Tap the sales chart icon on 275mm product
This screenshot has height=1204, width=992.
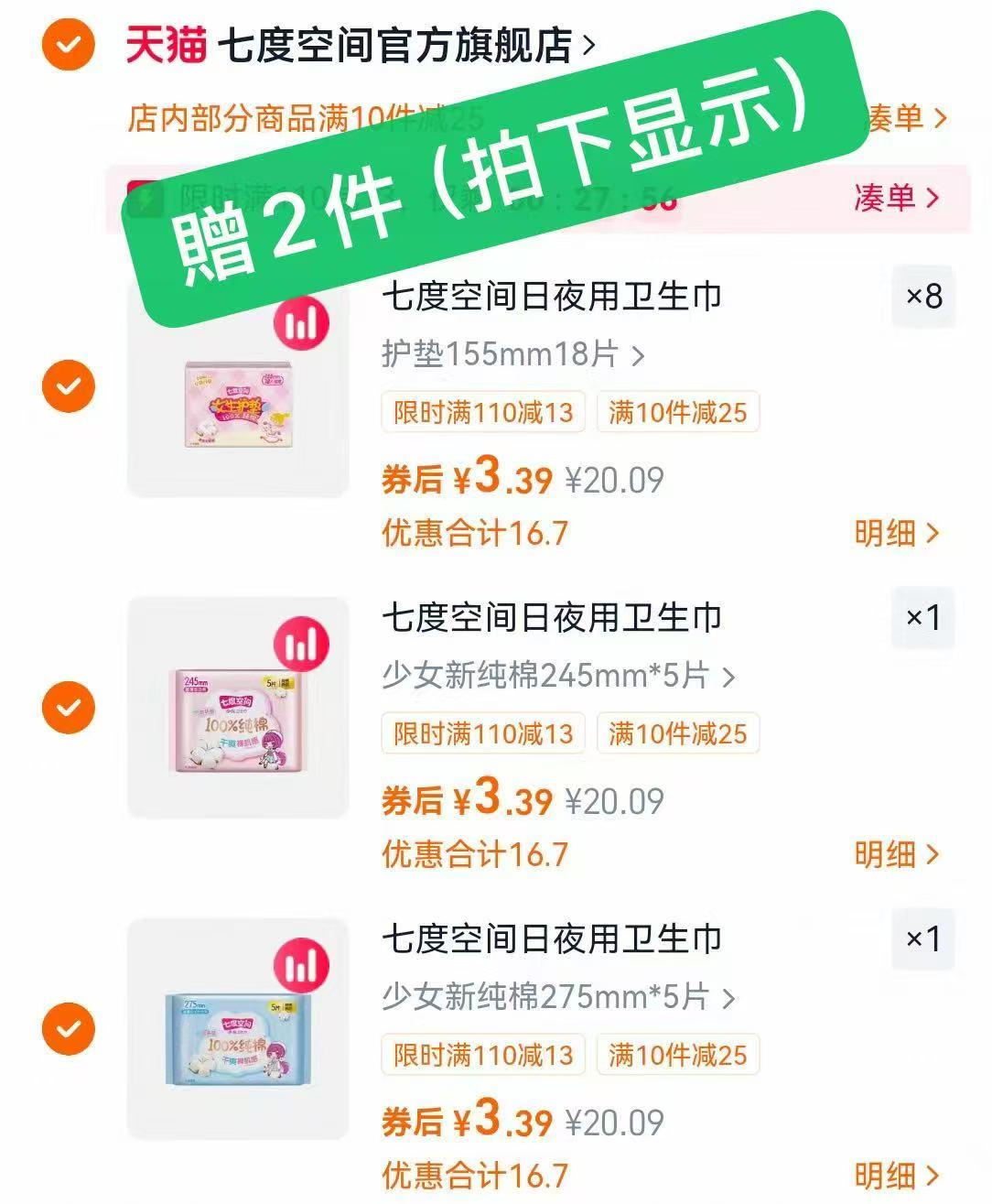point(302,965)
